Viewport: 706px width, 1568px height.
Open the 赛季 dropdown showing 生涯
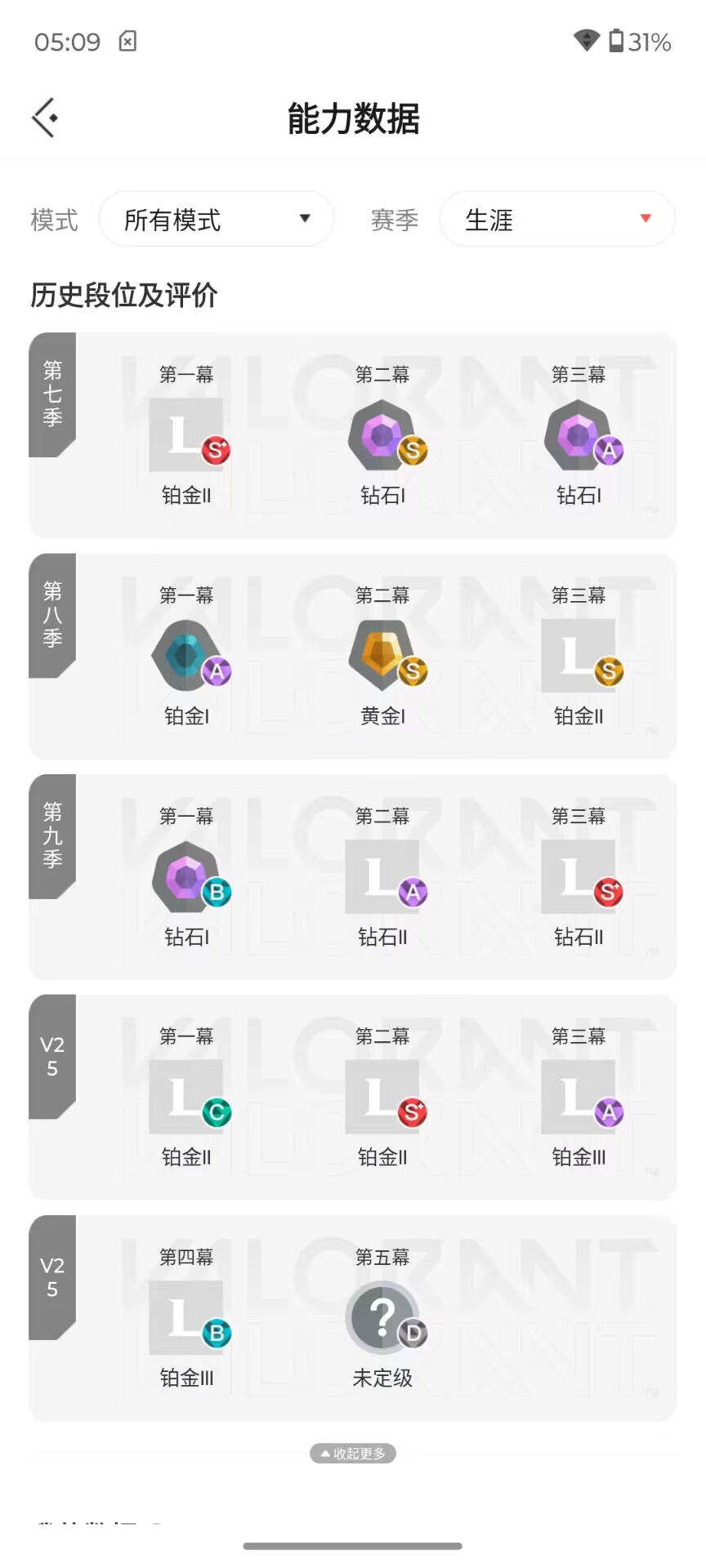click(557, 219)
